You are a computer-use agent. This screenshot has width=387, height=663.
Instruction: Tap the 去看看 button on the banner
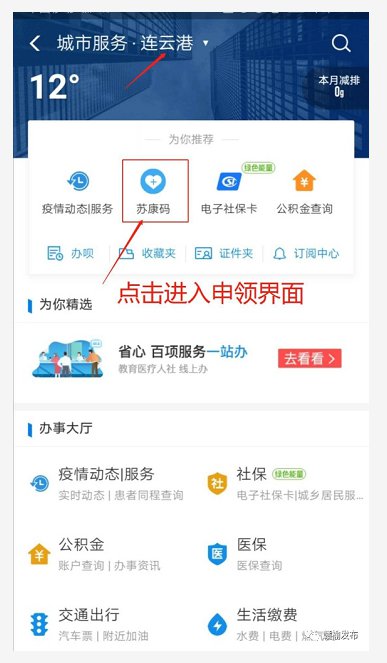click(310, 359)
